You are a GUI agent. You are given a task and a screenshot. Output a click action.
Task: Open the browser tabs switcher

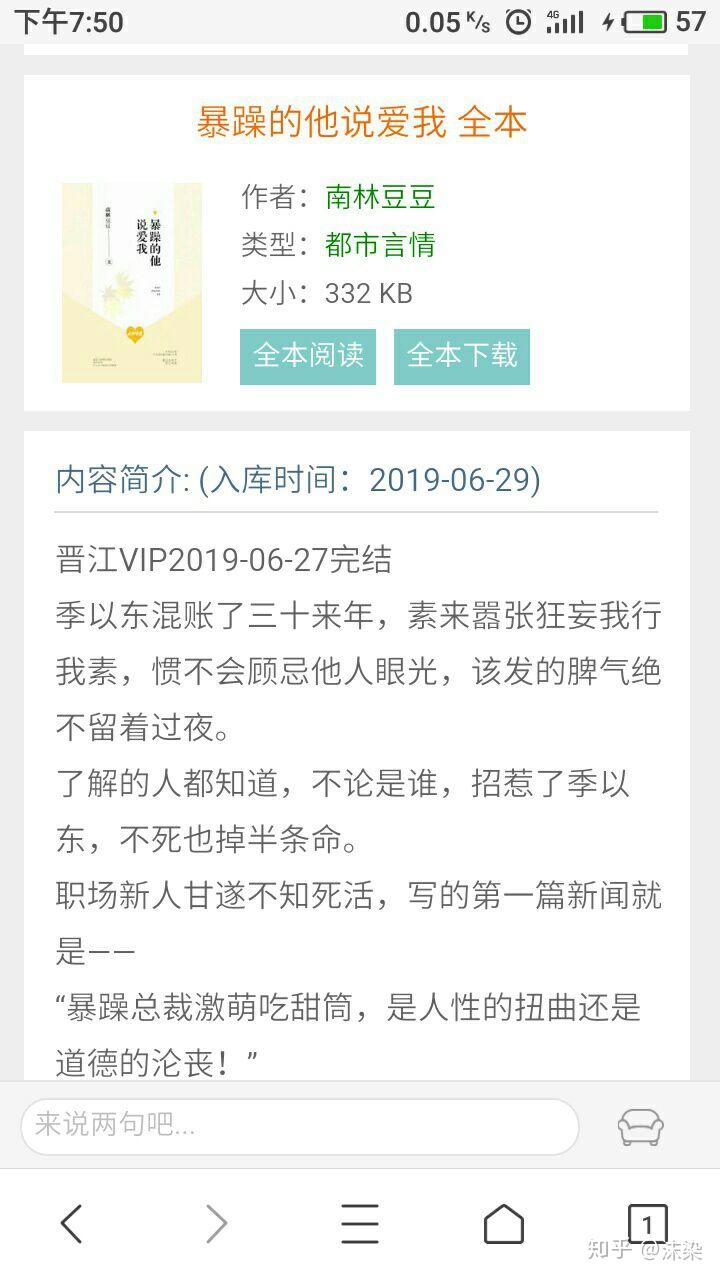646,1223
